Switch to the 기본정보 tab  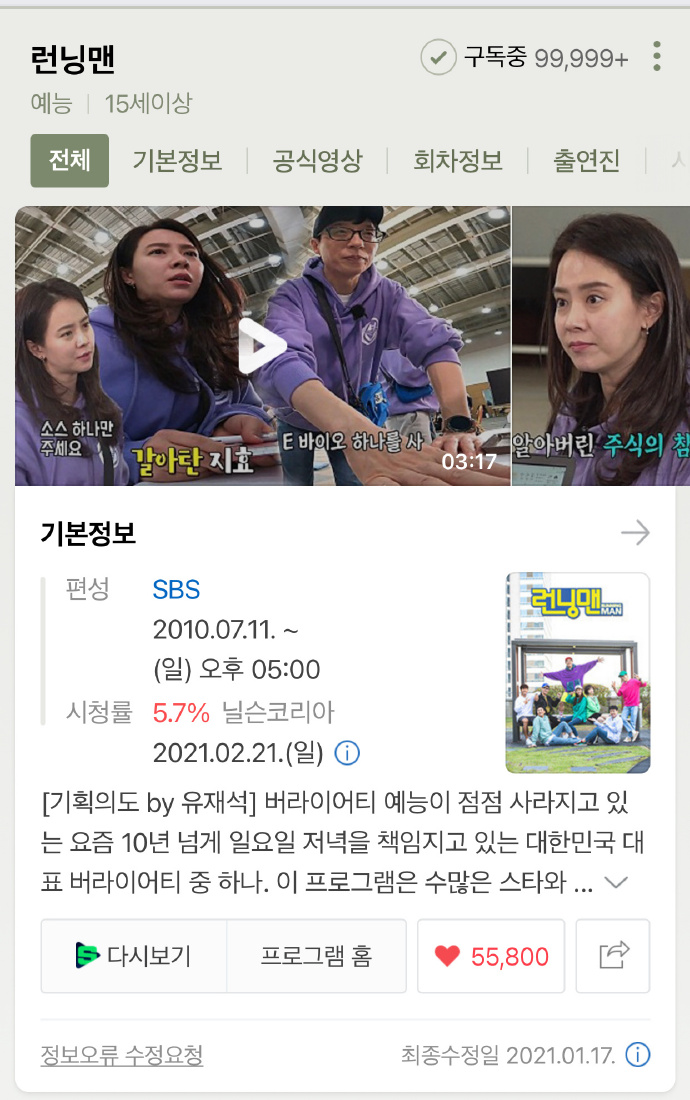point(177,161)
